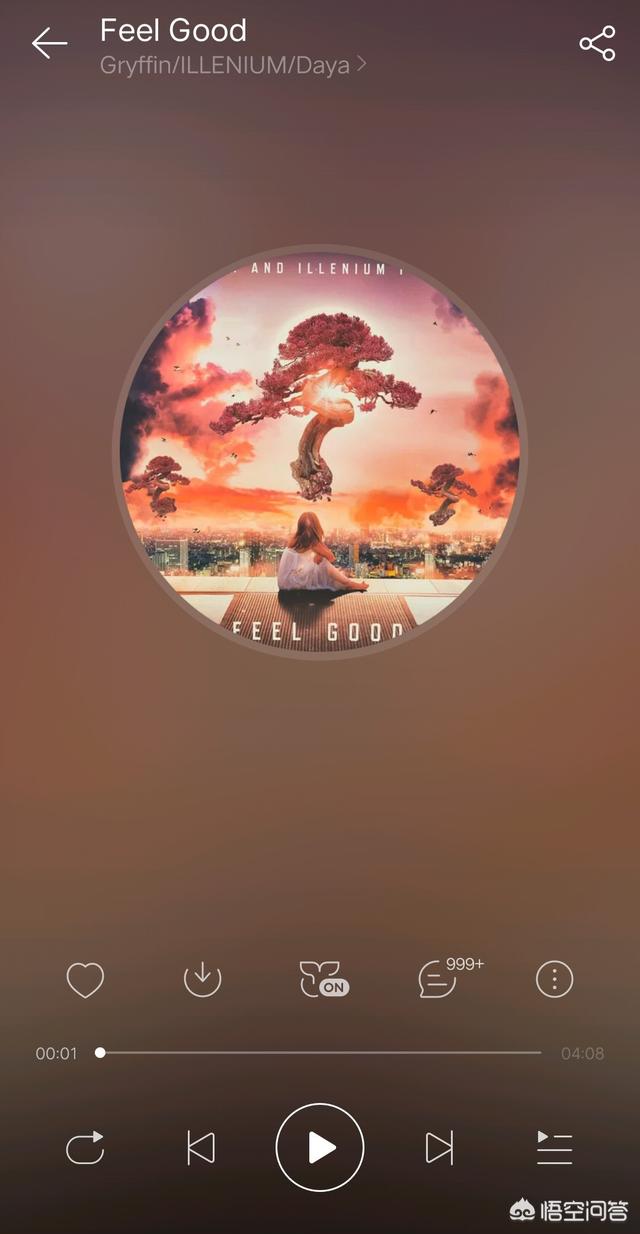Screen dimensions: 640x1234
Task: Play the song
Action: pyautogui.click(x=320, y=1147)
